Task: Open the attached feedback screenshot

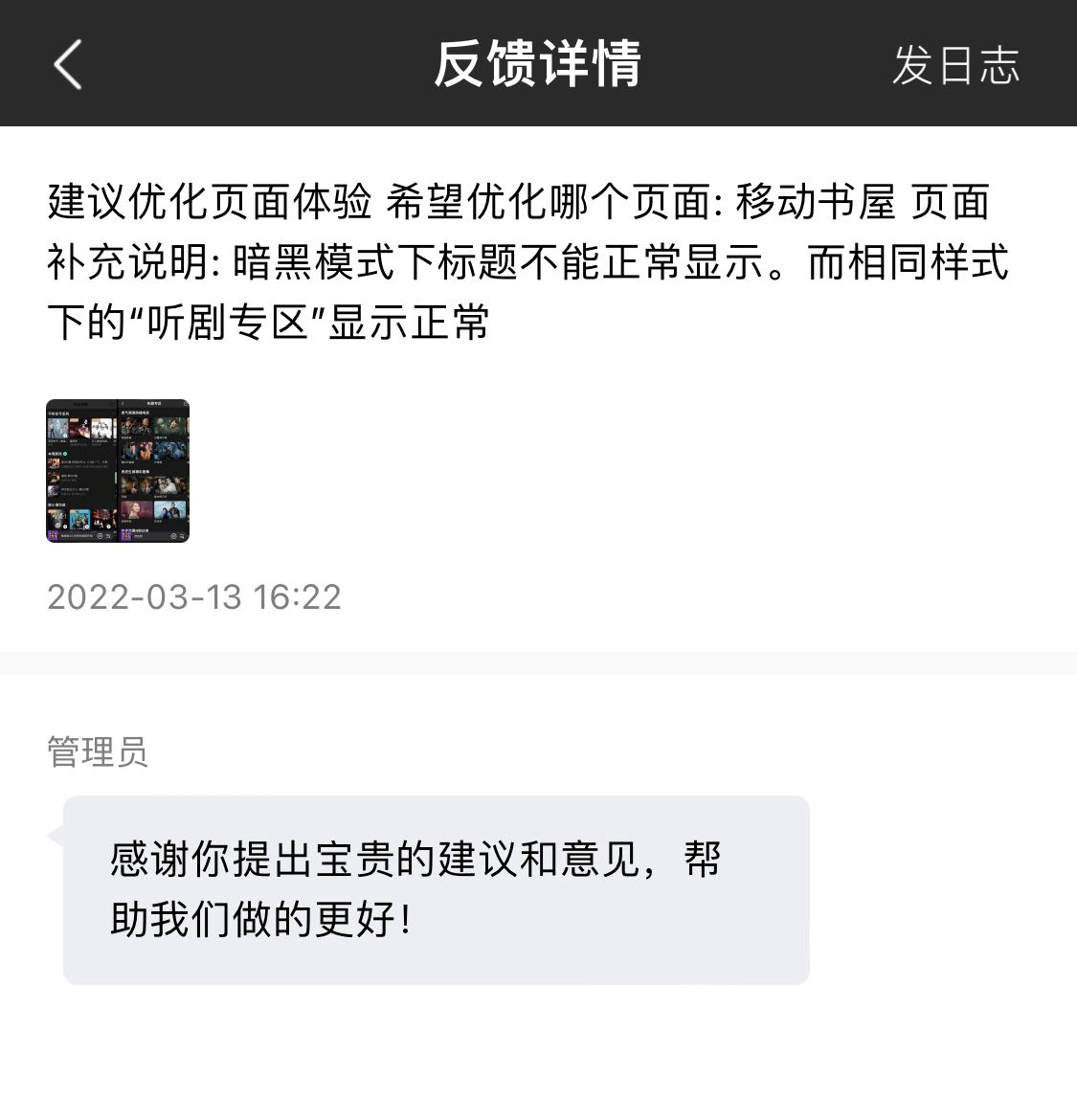Action: tap(118, 471)
